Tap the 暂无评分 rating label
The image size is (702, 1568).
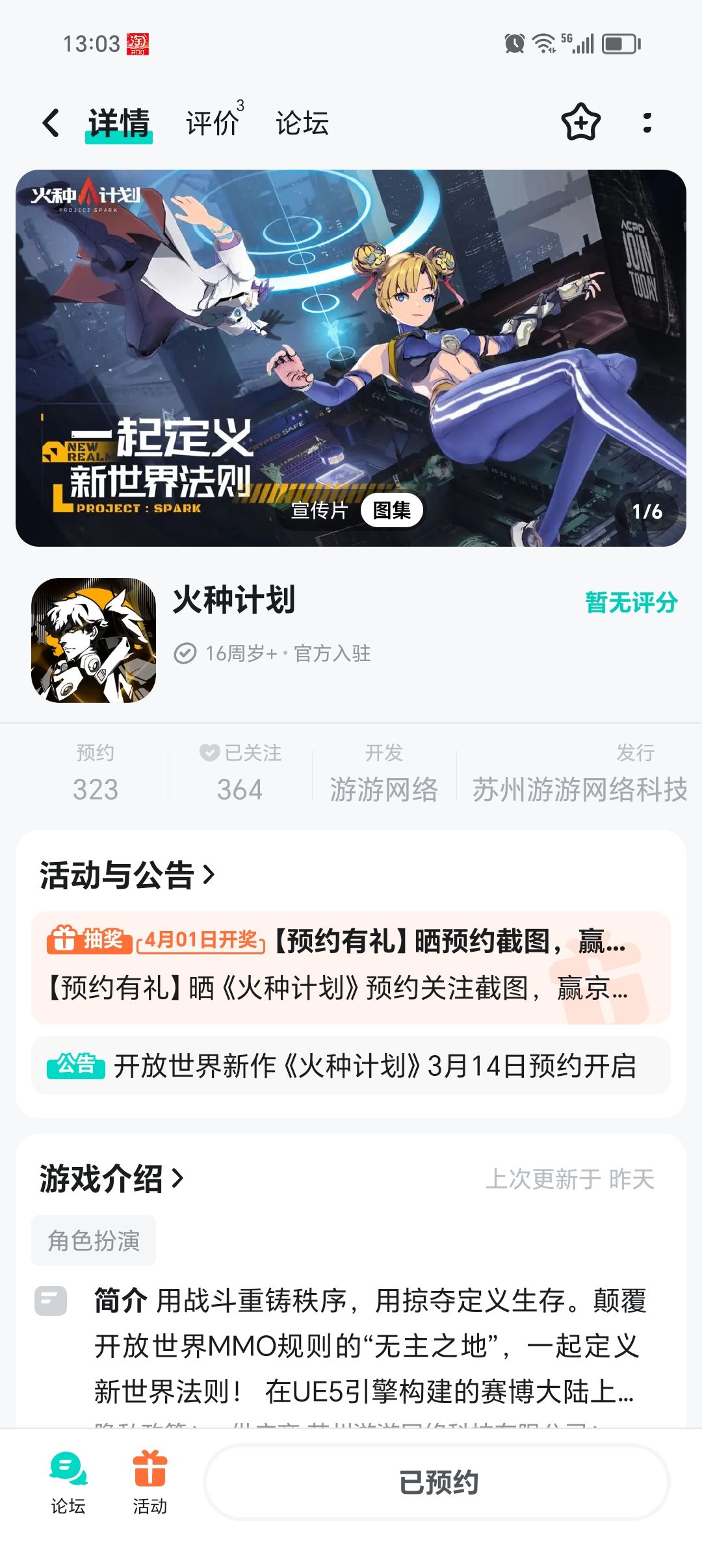point(631,602)
